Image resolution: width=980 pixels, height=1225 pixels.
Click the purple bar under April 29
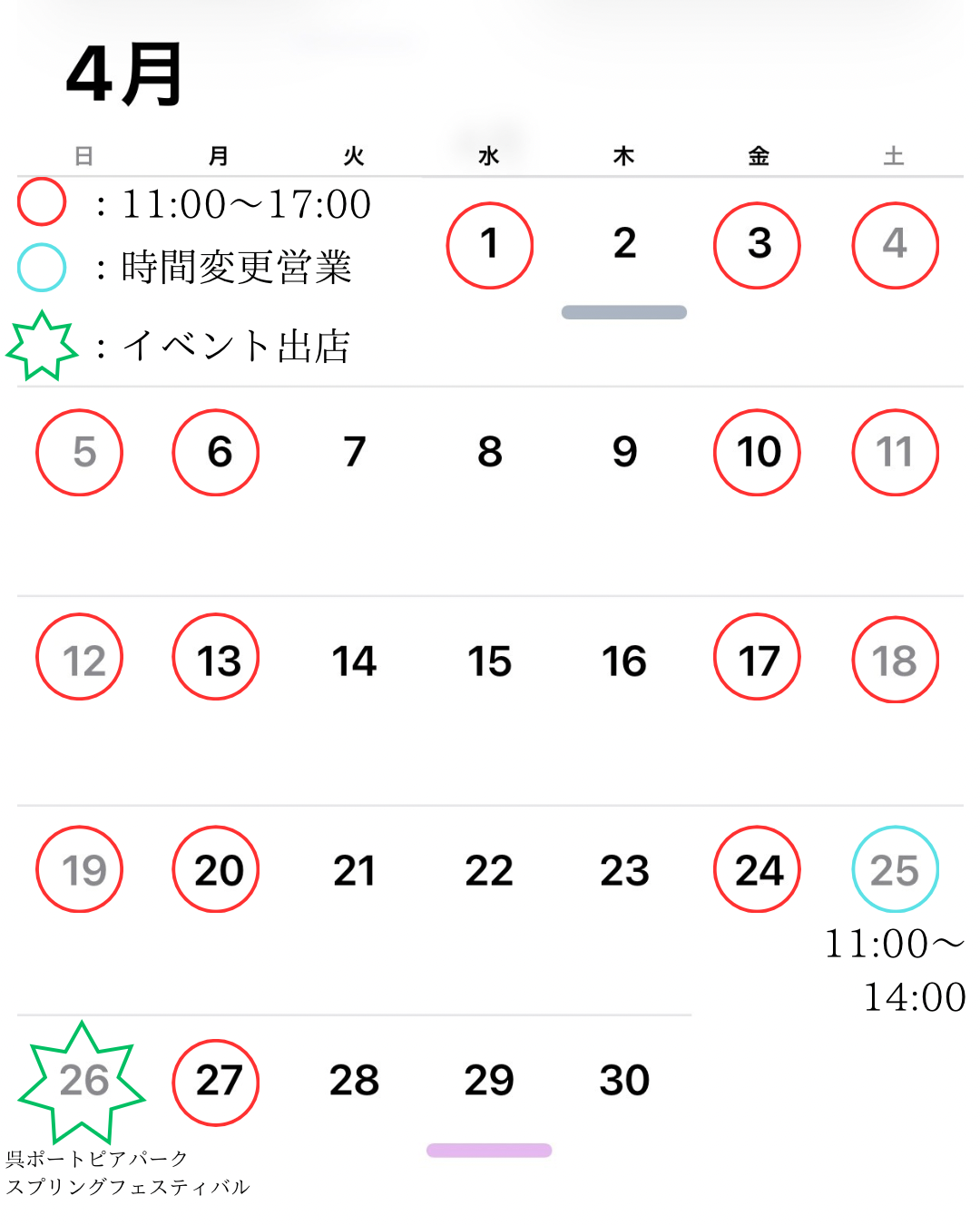click(489, 1151)
